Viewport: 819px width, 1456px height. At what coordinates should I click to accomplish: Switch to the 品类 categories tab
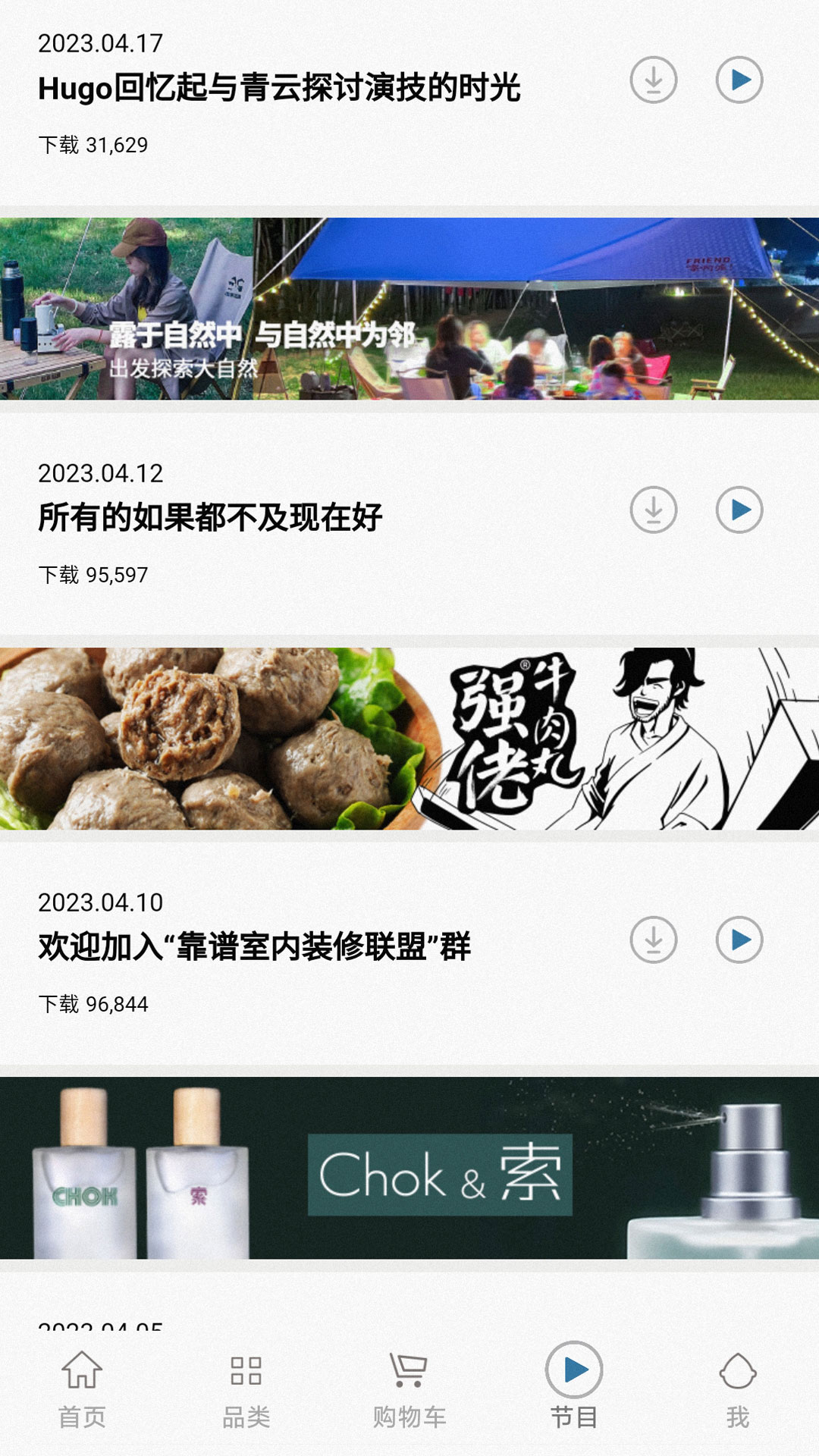click(246, 1389)
